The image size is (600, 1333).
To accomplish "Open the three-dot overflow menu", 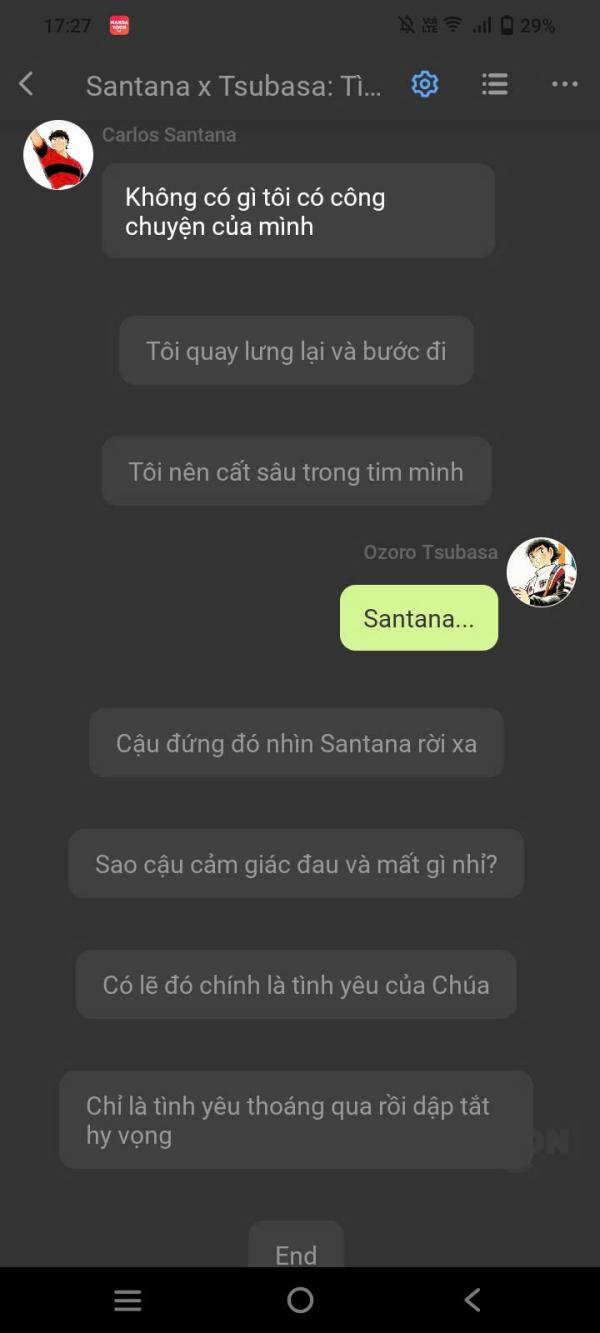I will [x=565, y=85].
